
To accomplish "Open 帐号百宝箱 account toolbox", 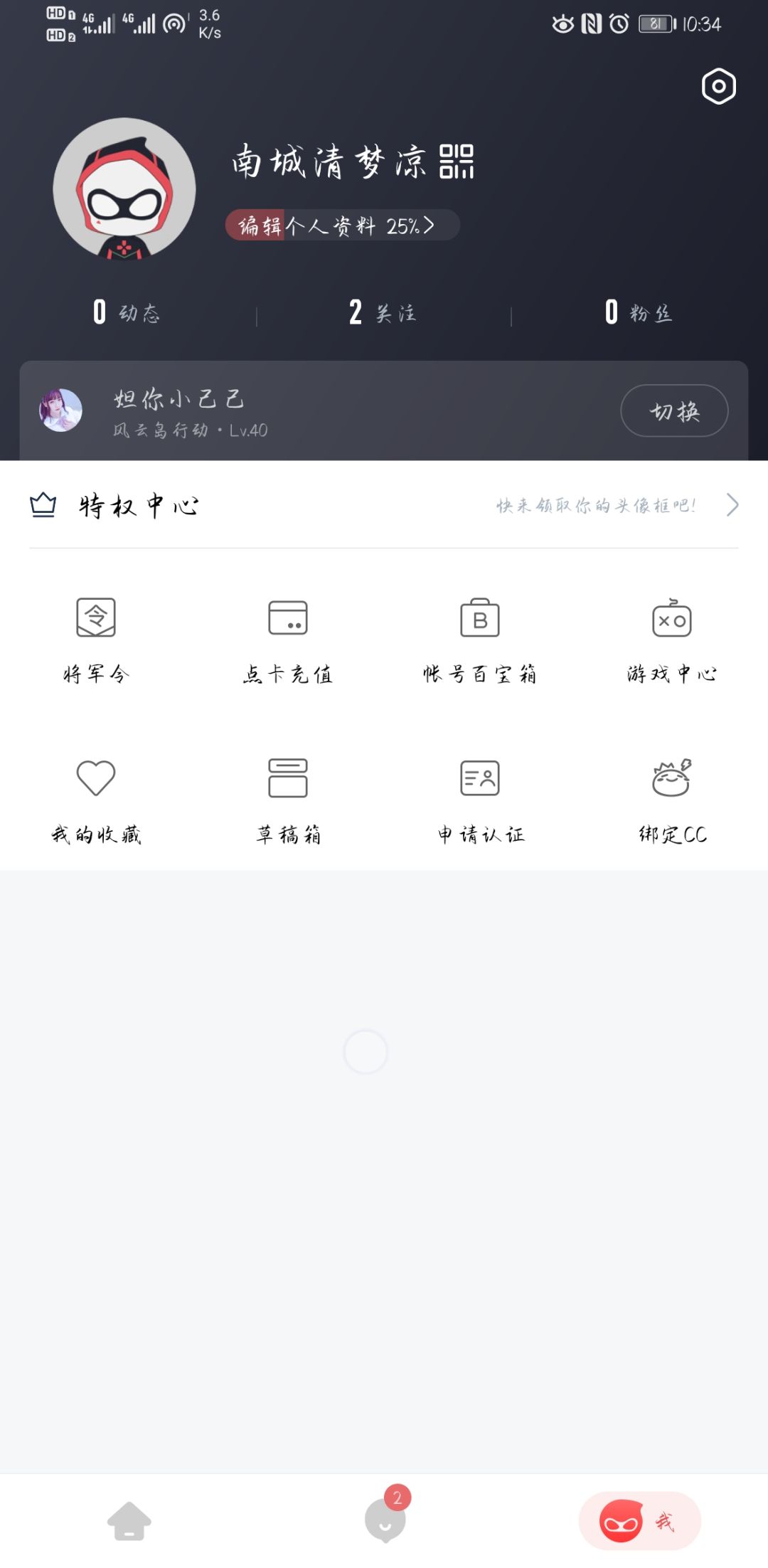I will pyautogui.click(x=480, y=638).
